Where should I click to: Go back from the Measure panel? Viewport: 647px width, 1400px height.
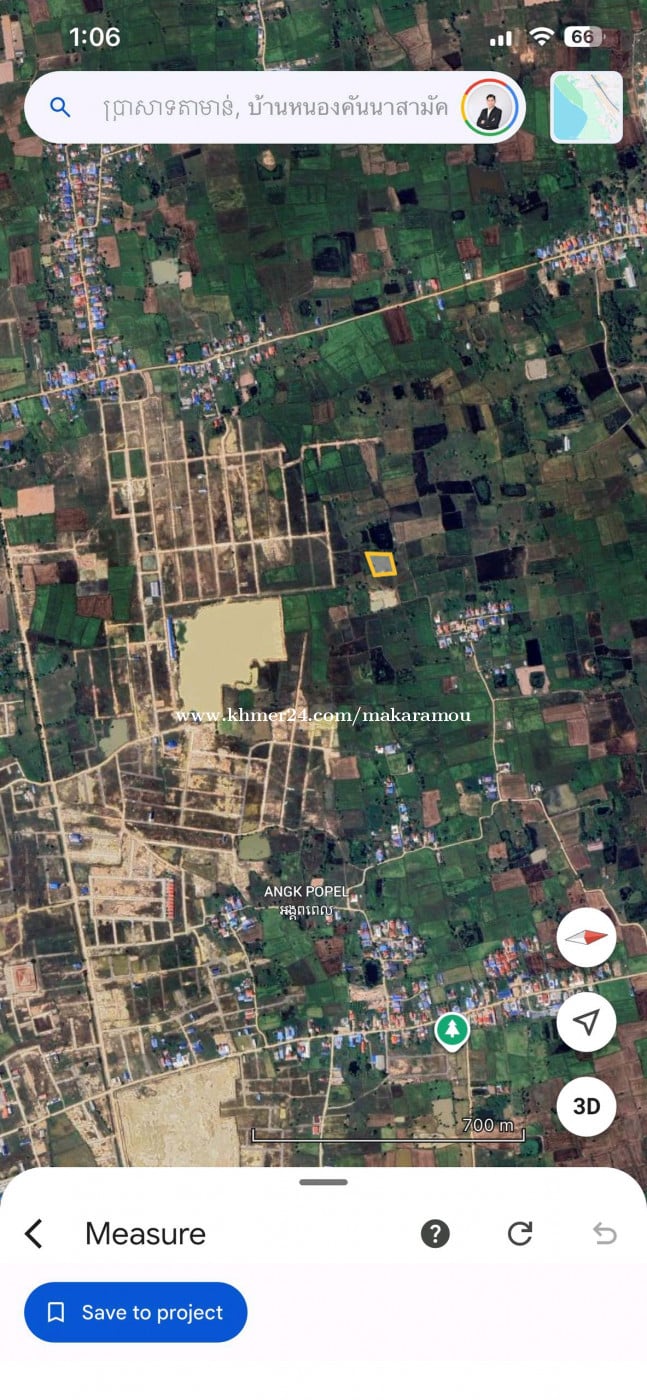(x=34, y=1234)
